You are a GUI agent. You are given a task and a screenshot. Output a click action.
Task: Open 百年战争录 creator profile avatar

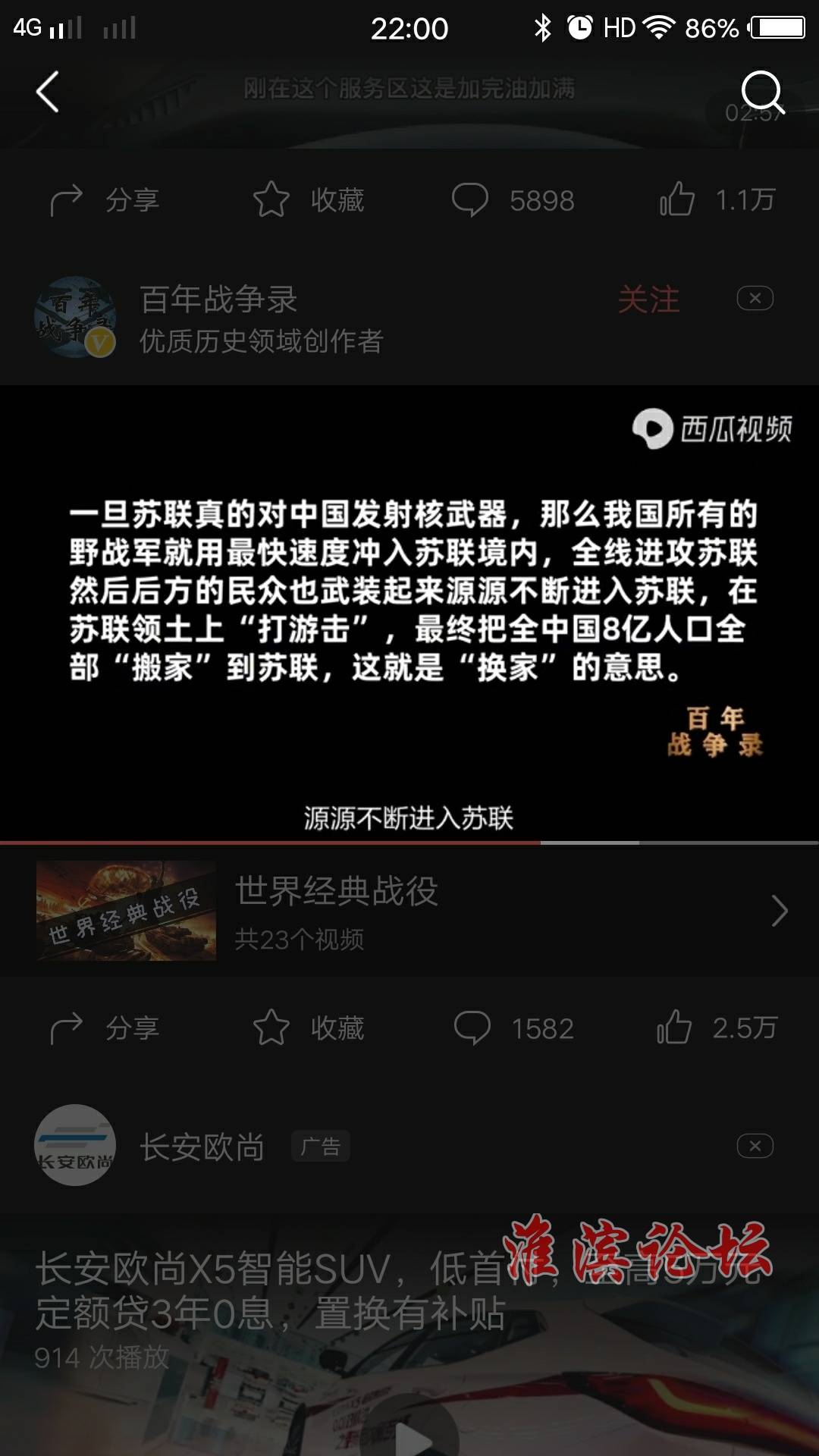point(74,317)
